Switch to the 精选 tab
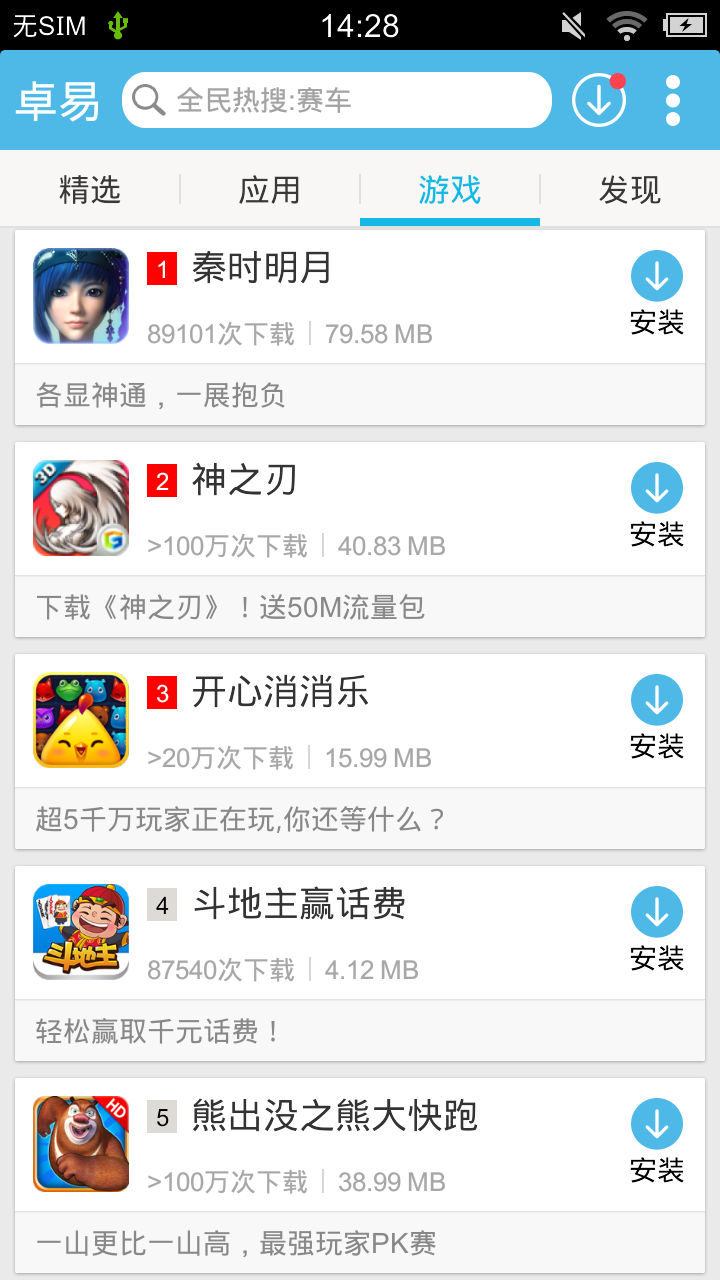720x1280 pixels. [x=90, y=189]
